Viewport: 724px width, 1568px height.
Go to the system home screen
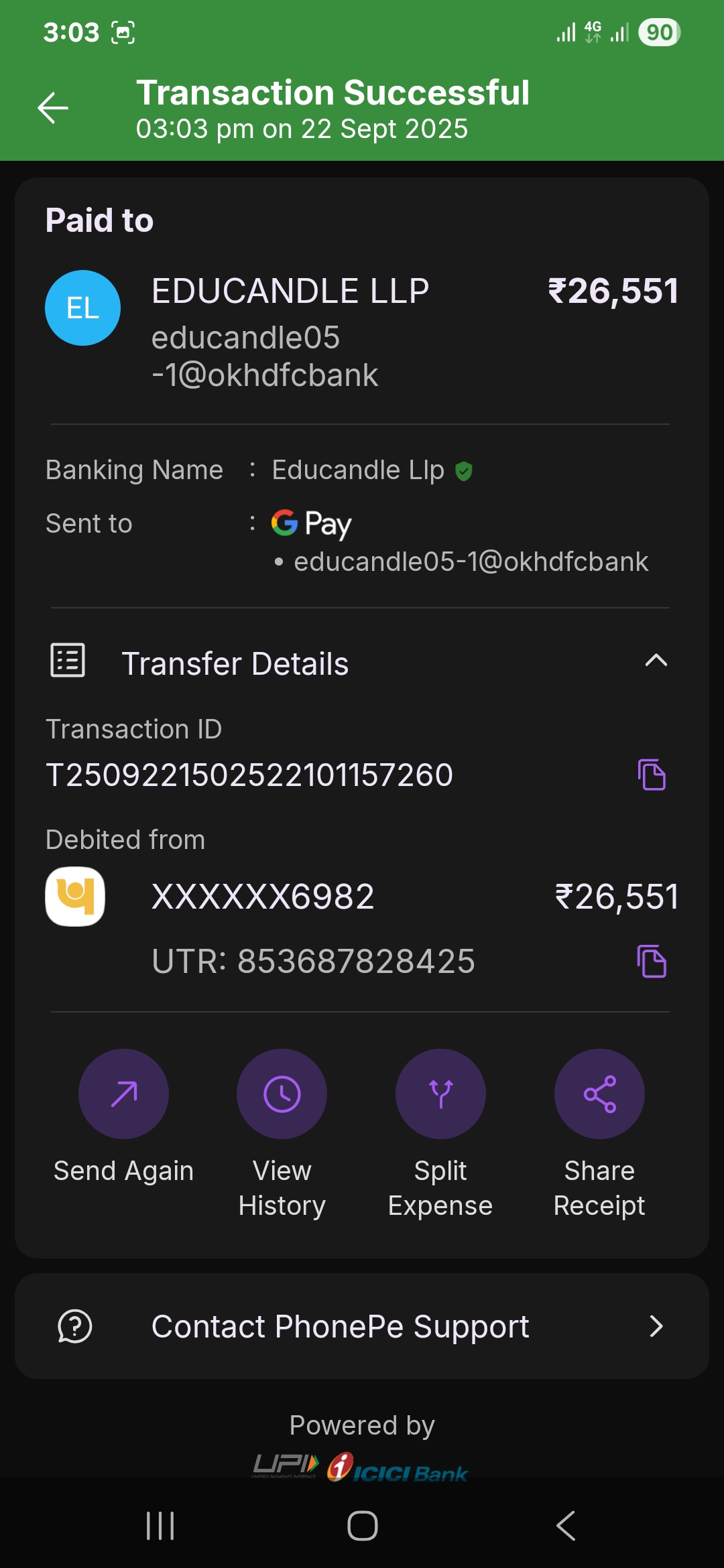[x=362, y=1526]
